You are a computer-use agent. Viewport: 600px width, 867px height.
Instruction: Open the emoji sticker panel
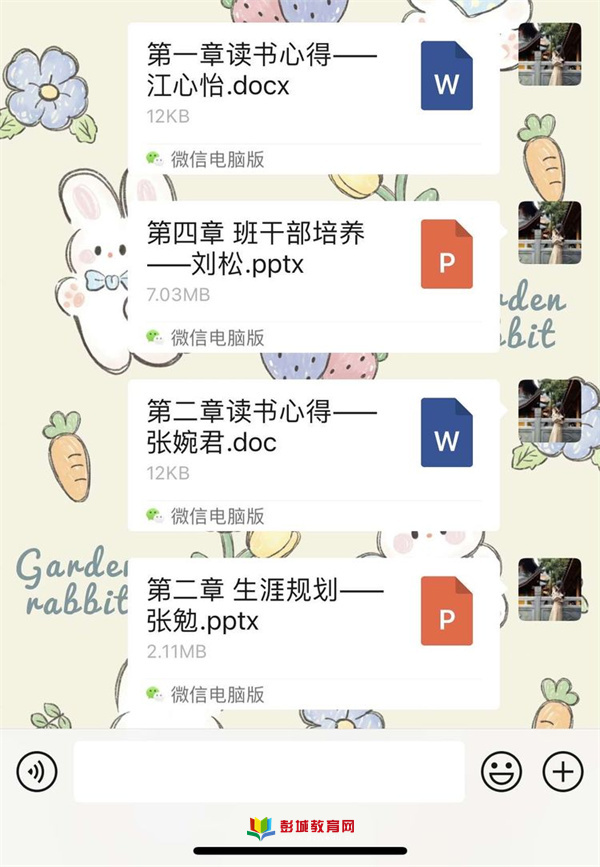coord(501,771)
